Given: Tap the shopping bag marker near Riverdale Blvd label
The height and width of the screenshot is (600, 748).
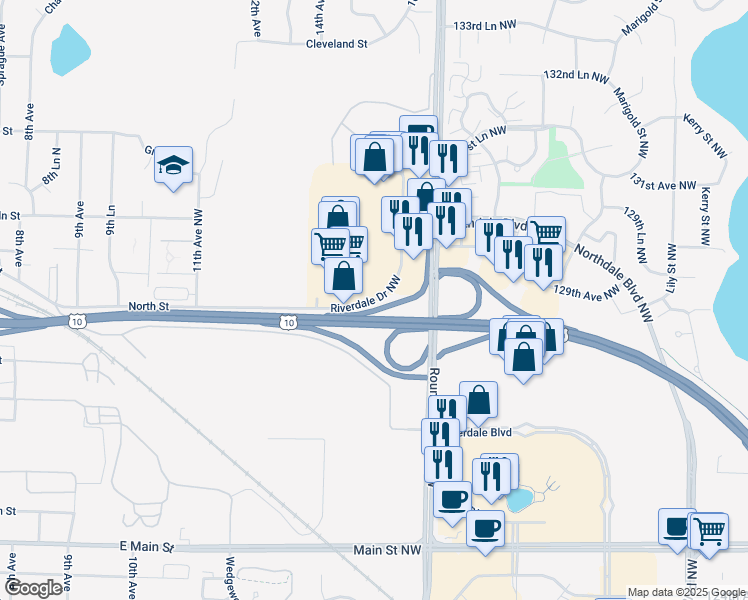Looking at the screenshot, I should pos(478,403).
